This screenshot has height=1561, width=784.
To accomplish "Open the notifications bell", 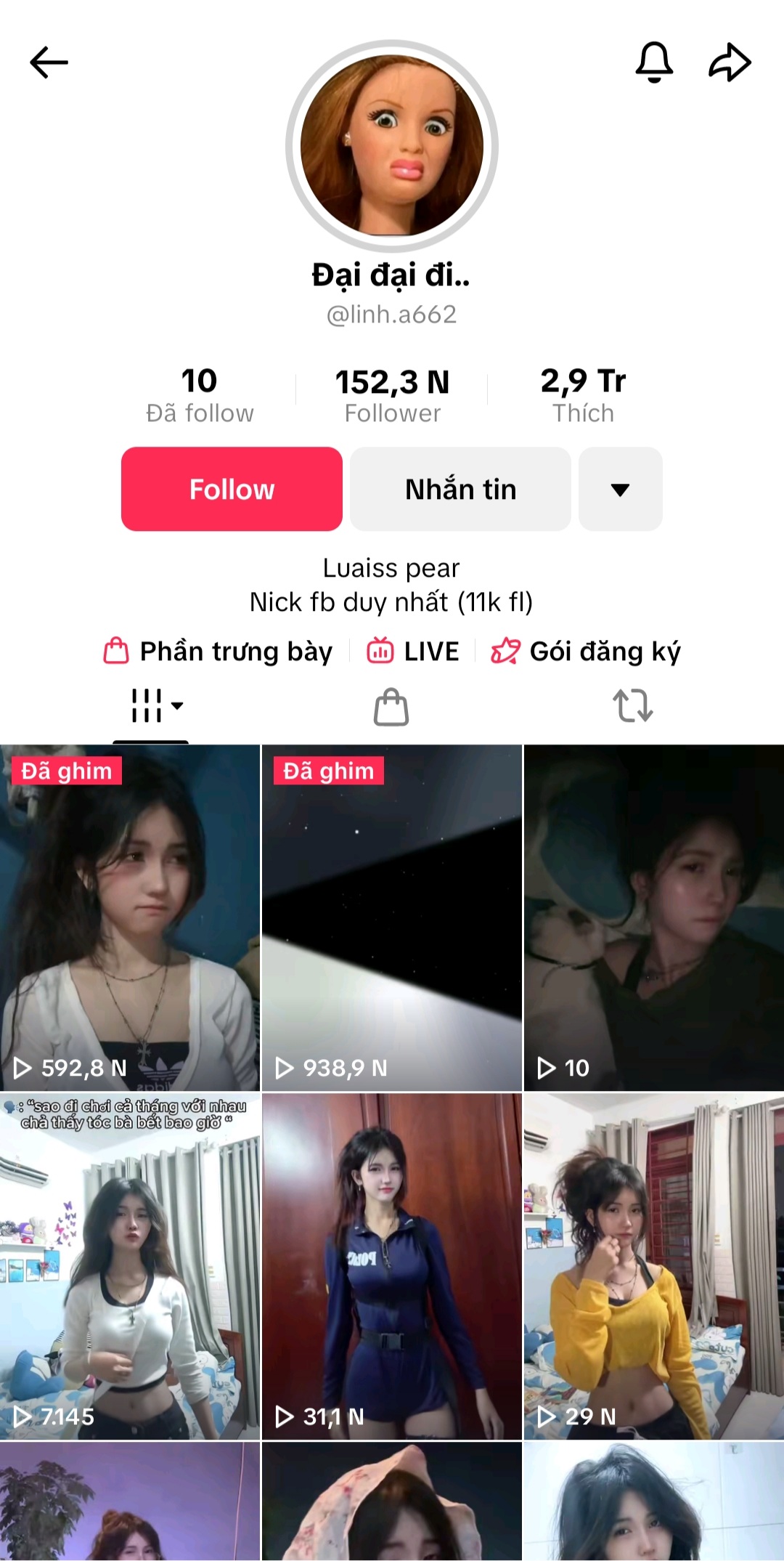I will click(654, 62).
